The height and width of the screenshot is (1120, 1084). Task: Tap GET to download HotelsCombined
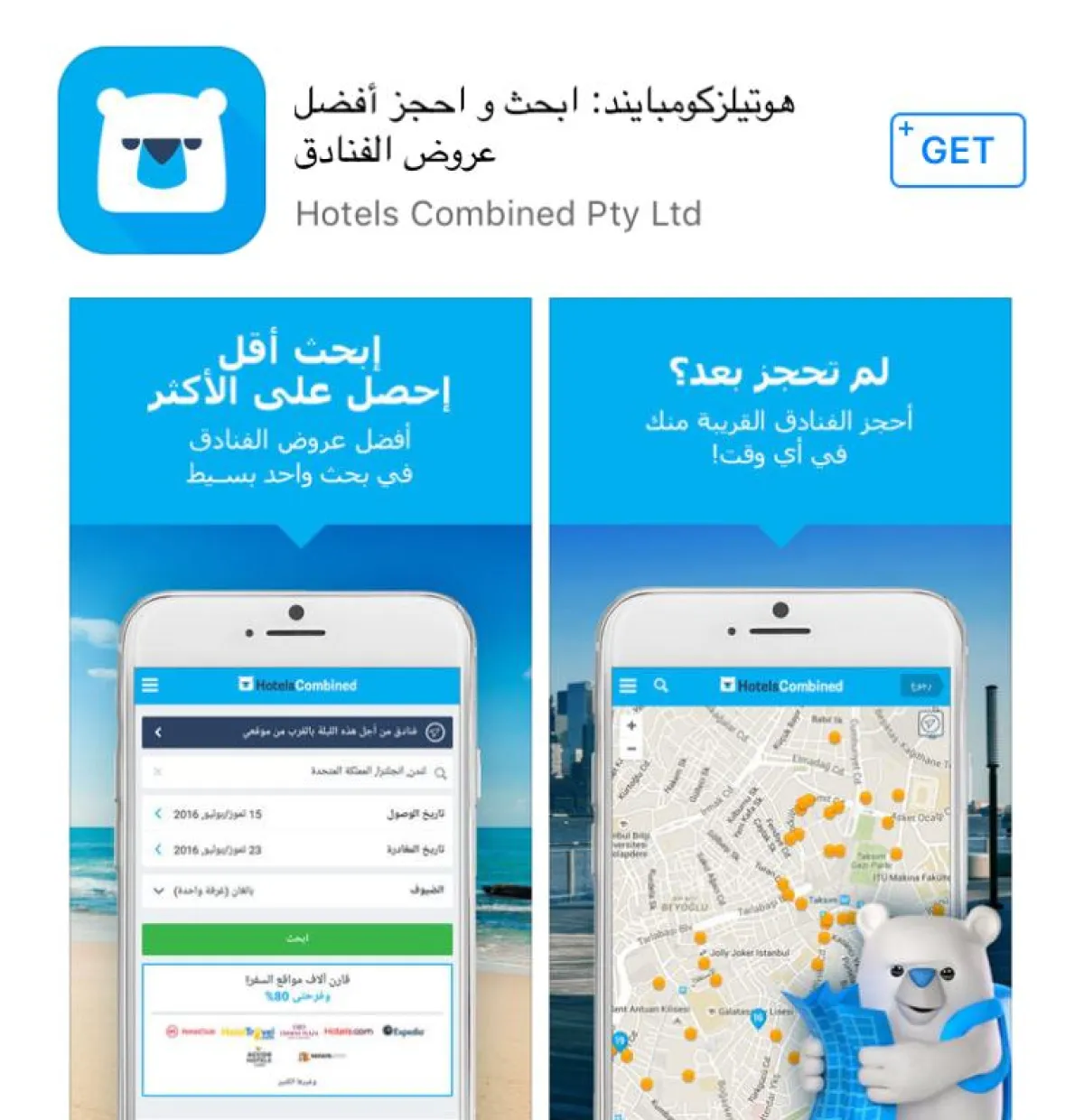[958, 150]
